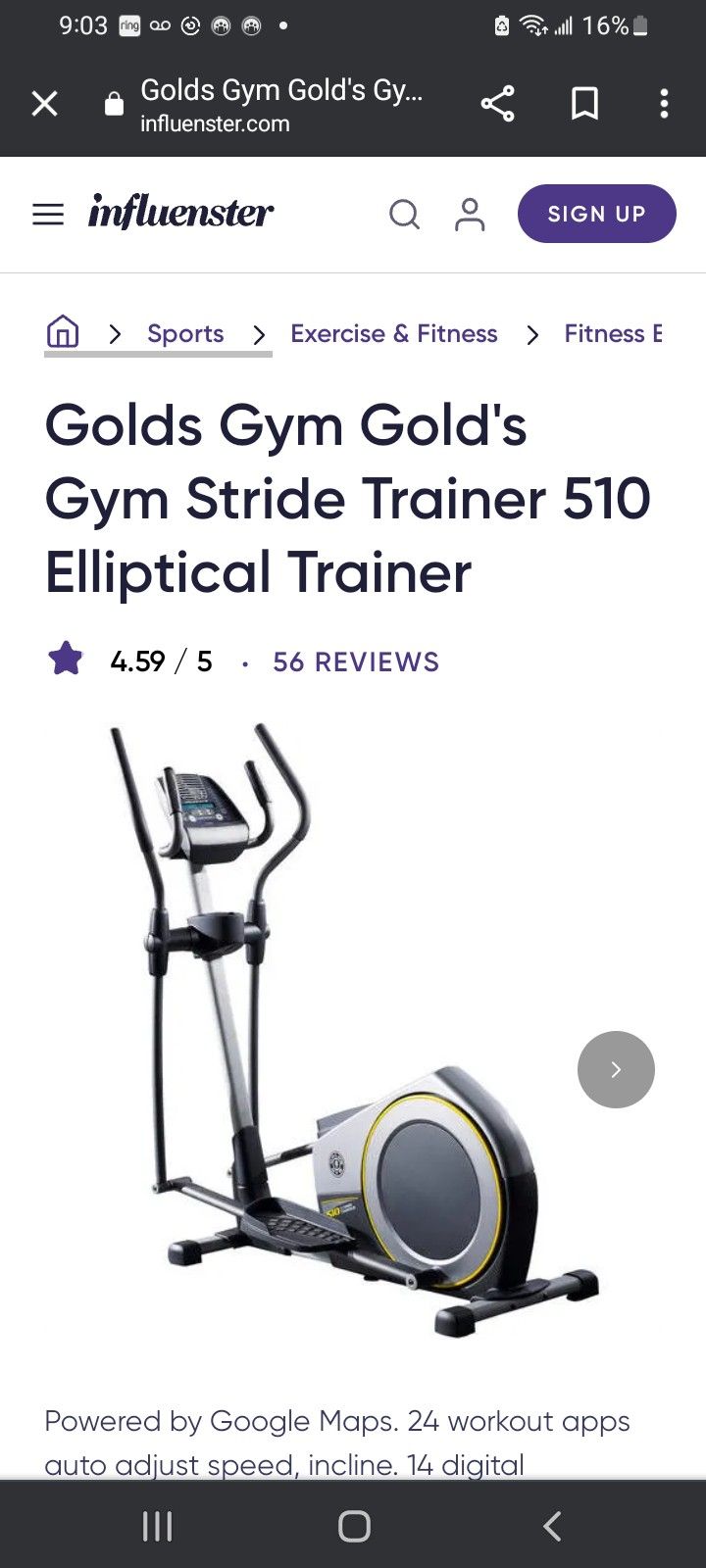View the 56 reviews
Image resolution: width=706 pixels, height=1568 pixels.
point(356,661)
